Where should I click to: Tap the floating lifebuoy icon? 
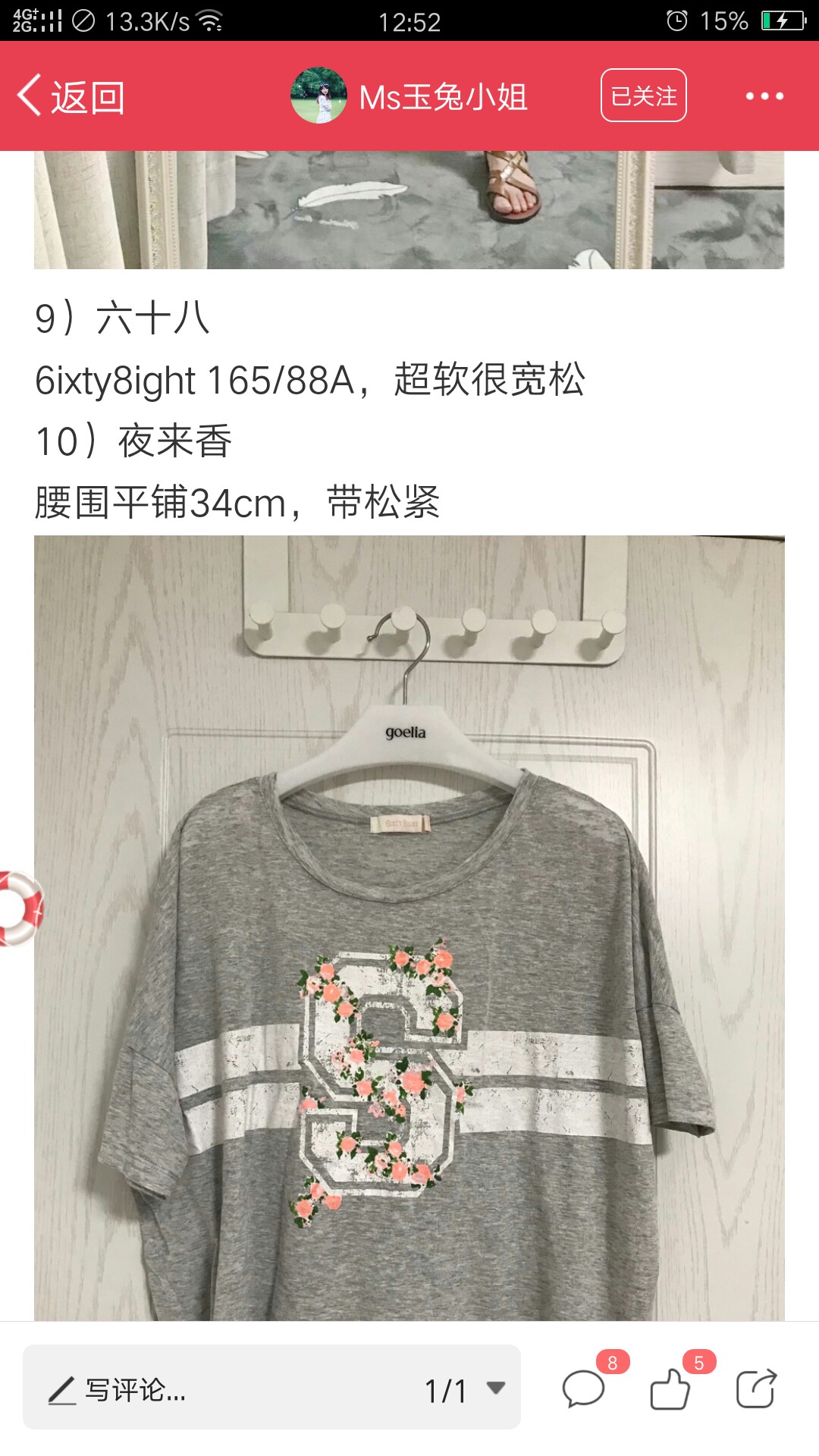click(20, 908)
